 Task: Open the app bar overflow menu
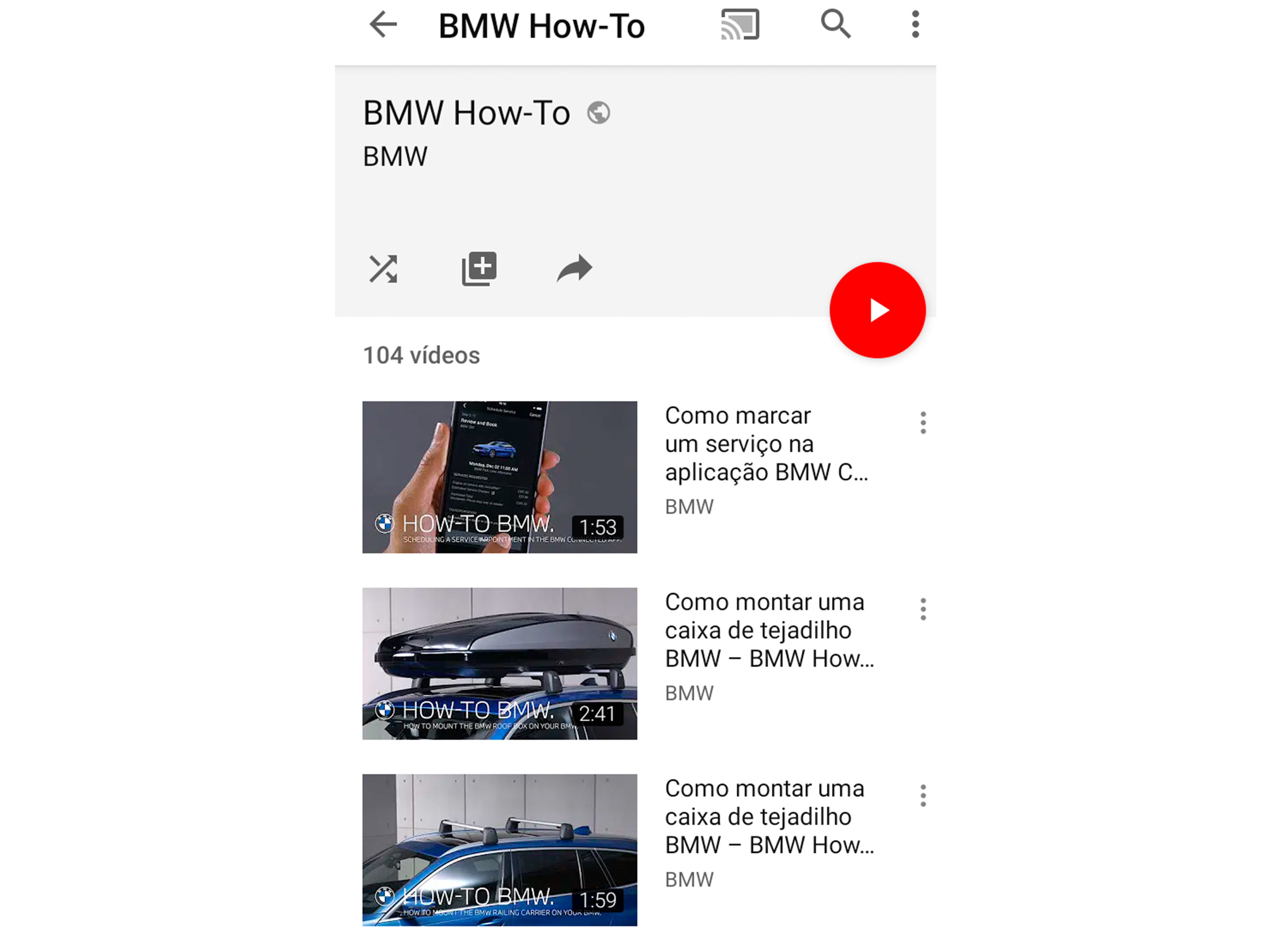point(915,25)
